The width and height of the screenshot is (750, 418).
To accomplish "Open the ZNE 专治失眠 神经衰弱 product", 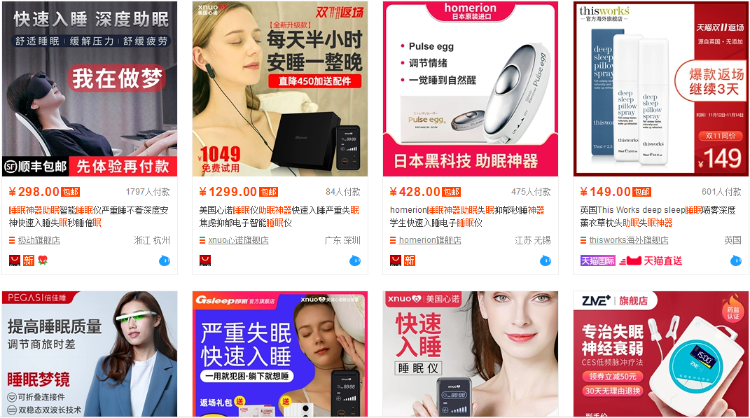I will coord(661,355).
